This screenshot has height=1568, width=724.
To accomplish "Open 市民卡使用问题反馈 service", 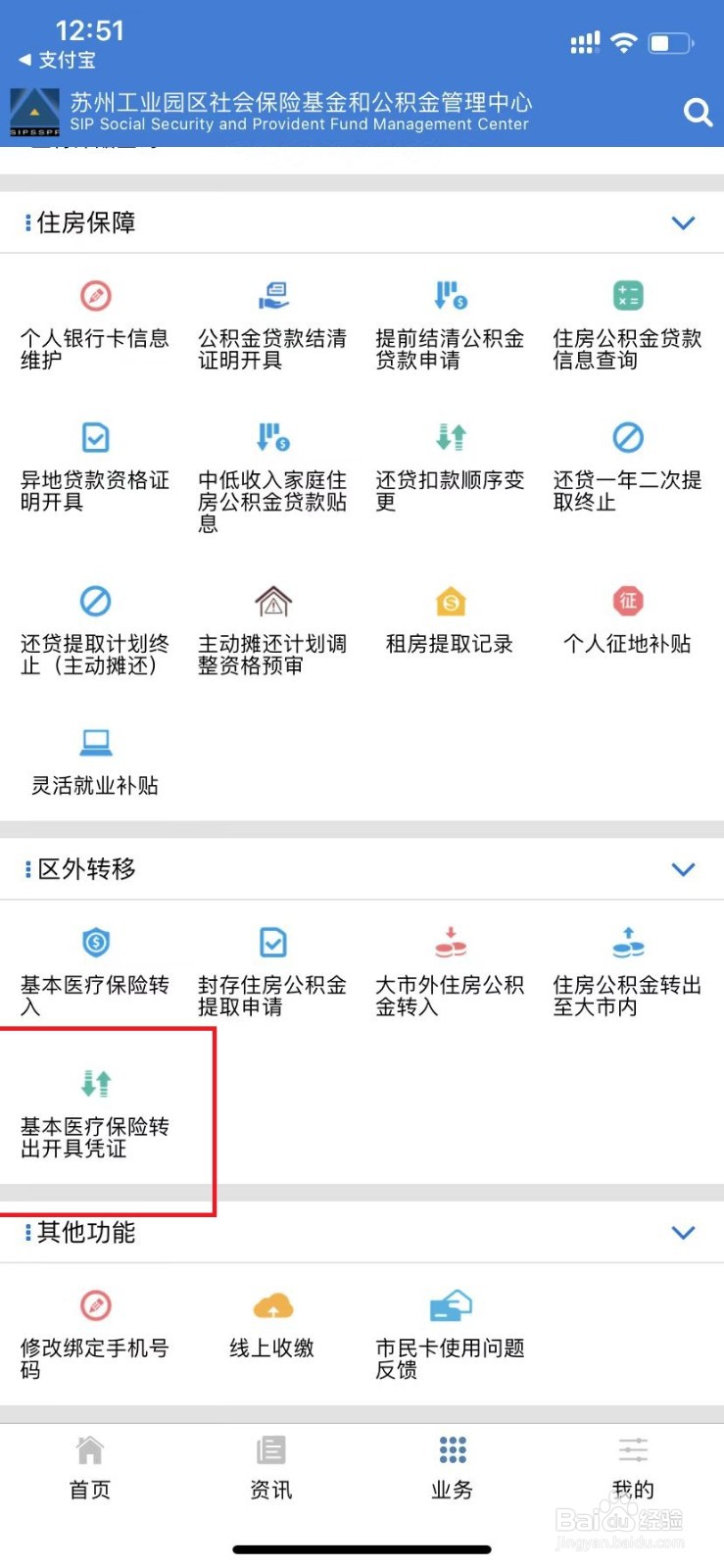I will click(x=450, y=1306).
